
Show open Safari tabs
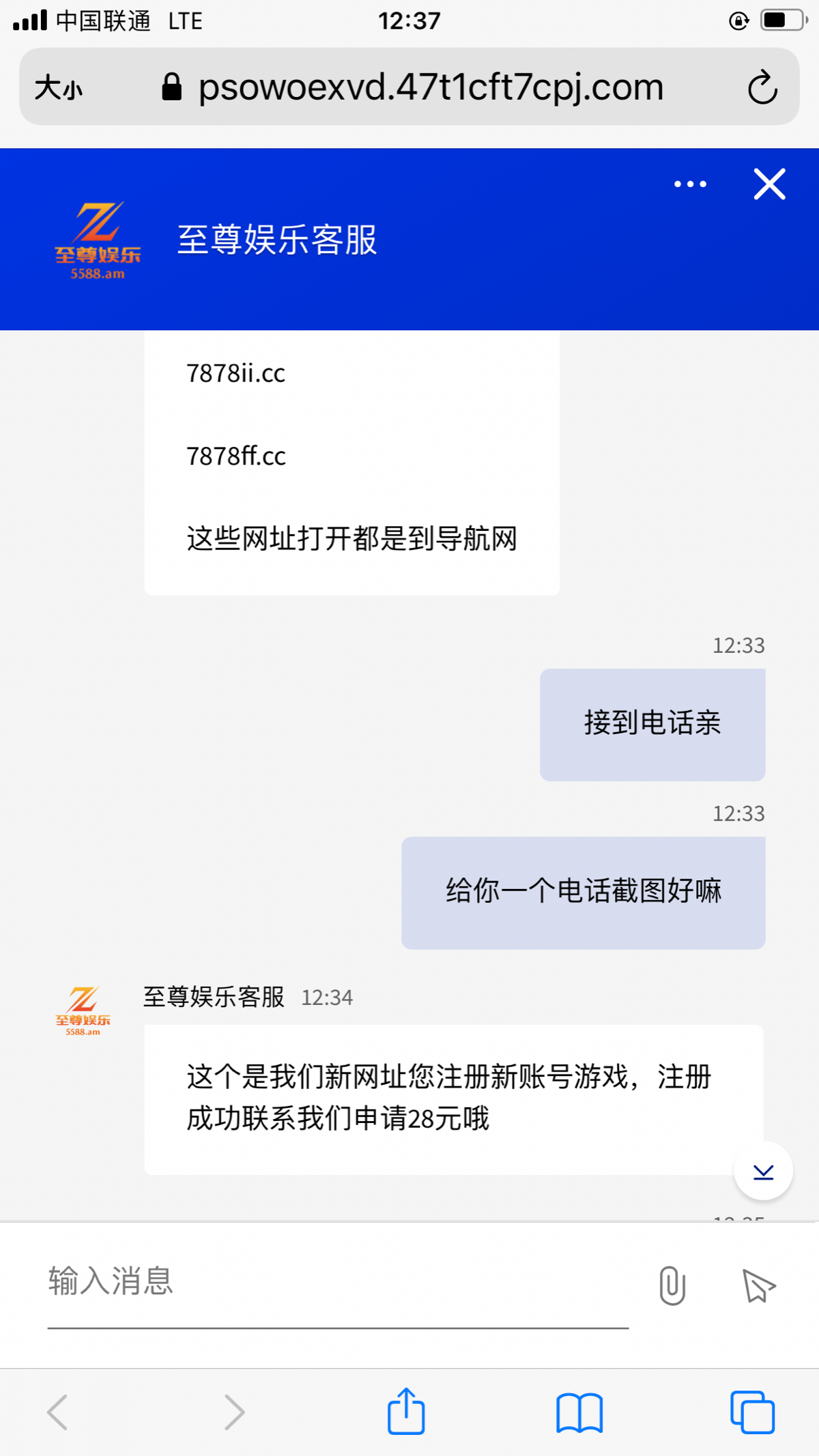pyautogui.click(x=752, y=1412)
